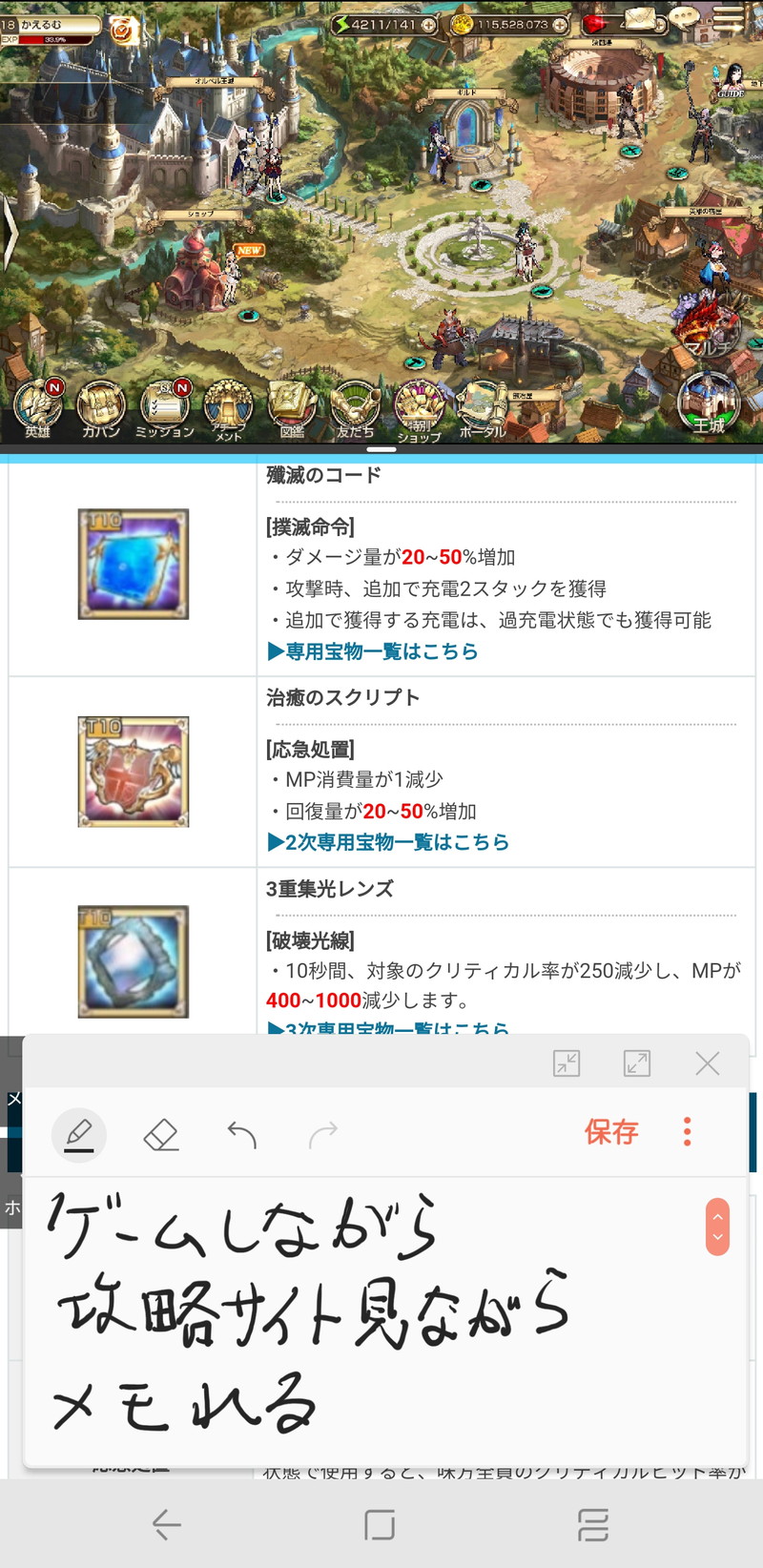Save the memo with 保存

click(x=611, y=1132)
